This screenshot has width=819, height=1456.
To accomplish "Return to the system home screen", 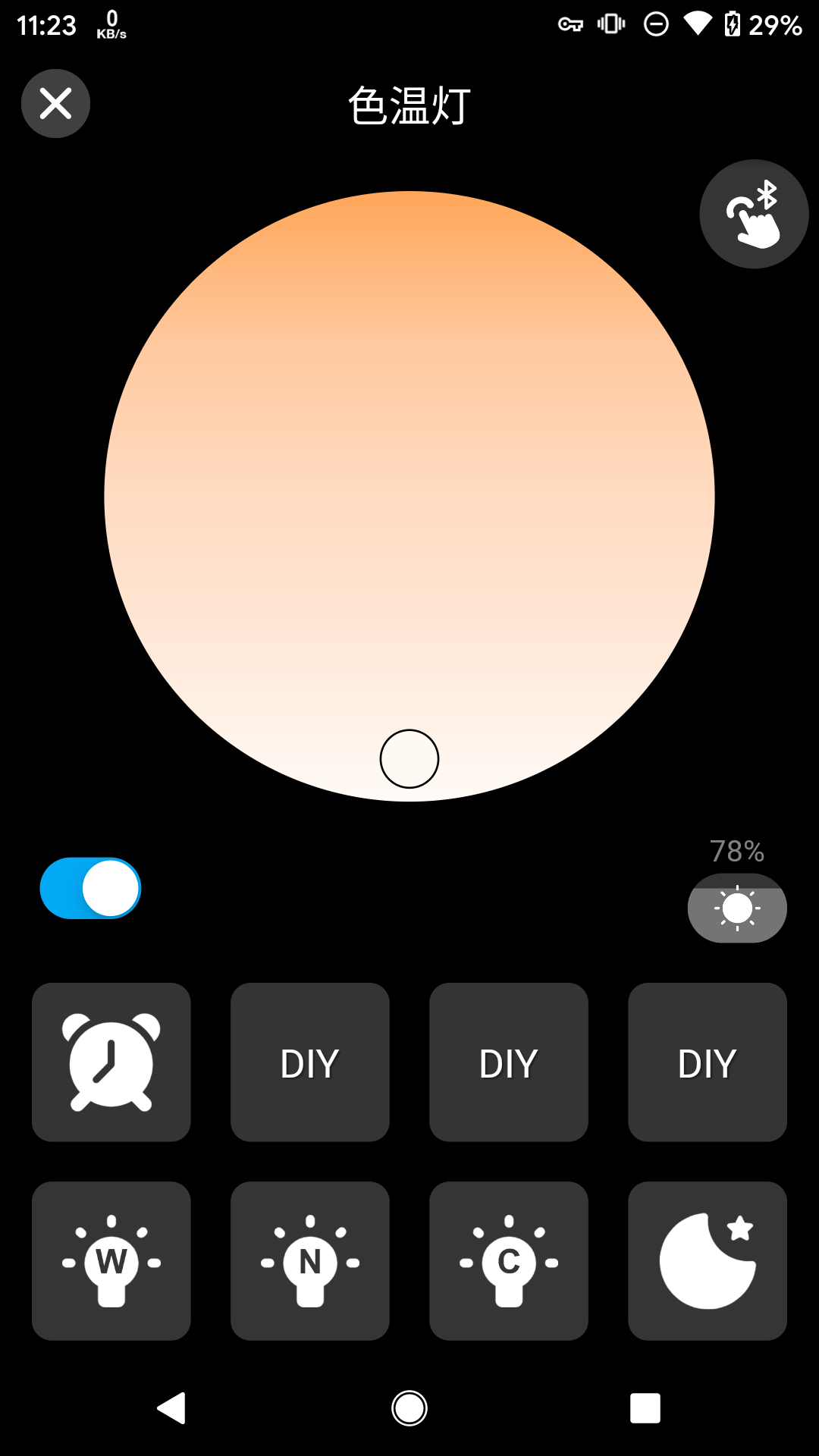I will (409, 1408).
